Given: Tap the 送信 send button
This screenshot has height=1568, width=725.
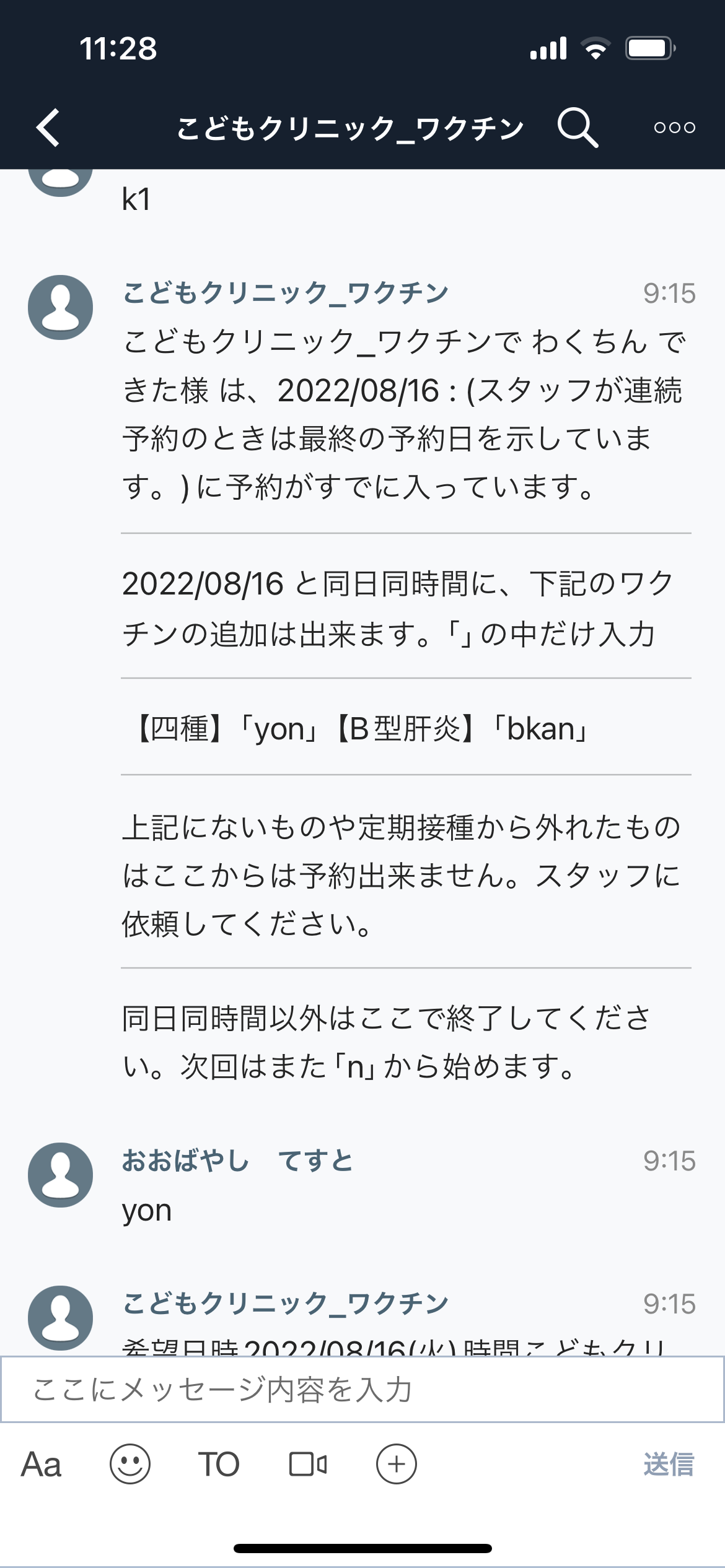Looking at the screenshot, I should (669, 1465).
